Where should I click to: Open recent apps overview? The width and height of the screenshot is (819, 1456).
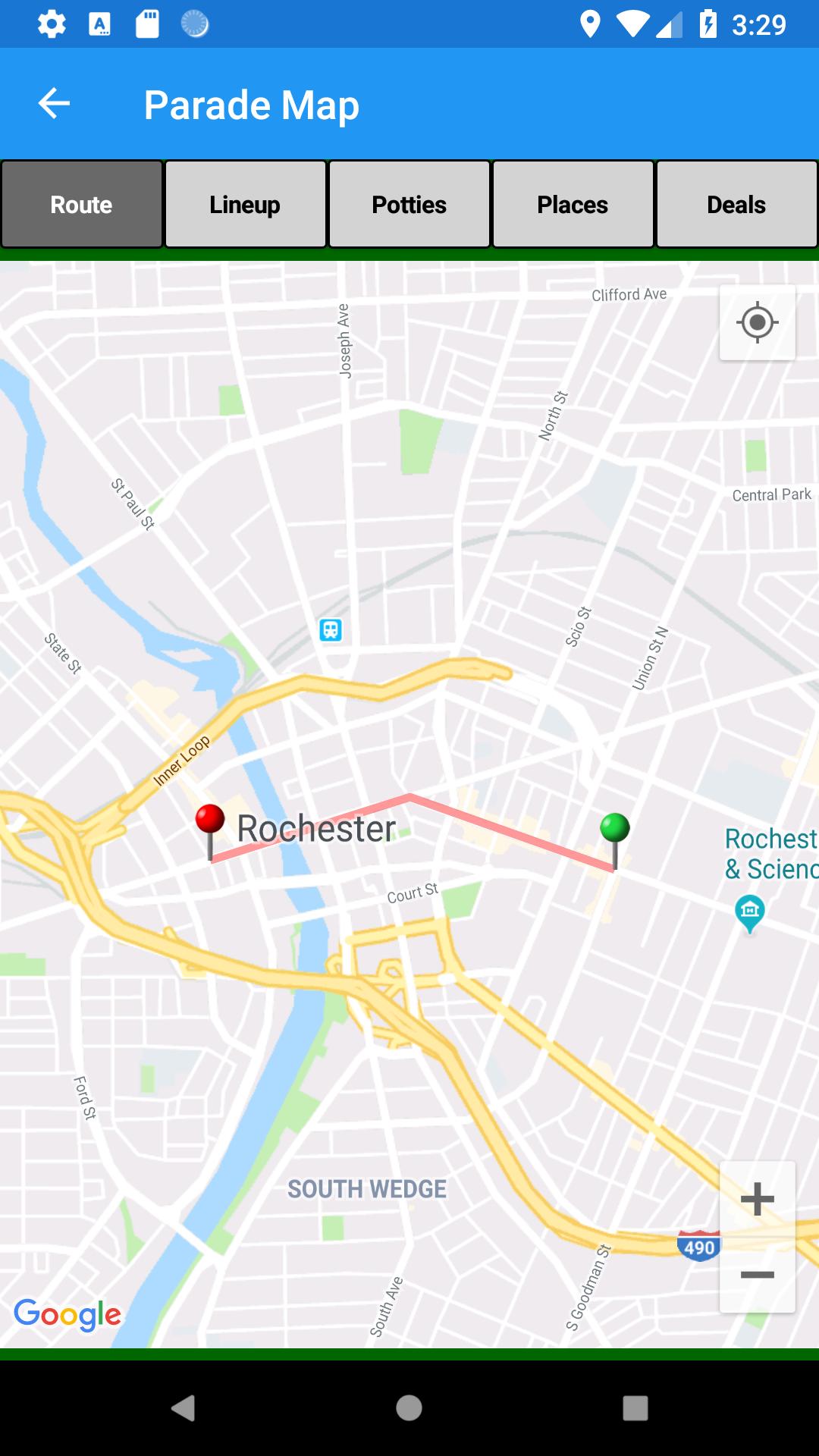[x=635, y=1408]
